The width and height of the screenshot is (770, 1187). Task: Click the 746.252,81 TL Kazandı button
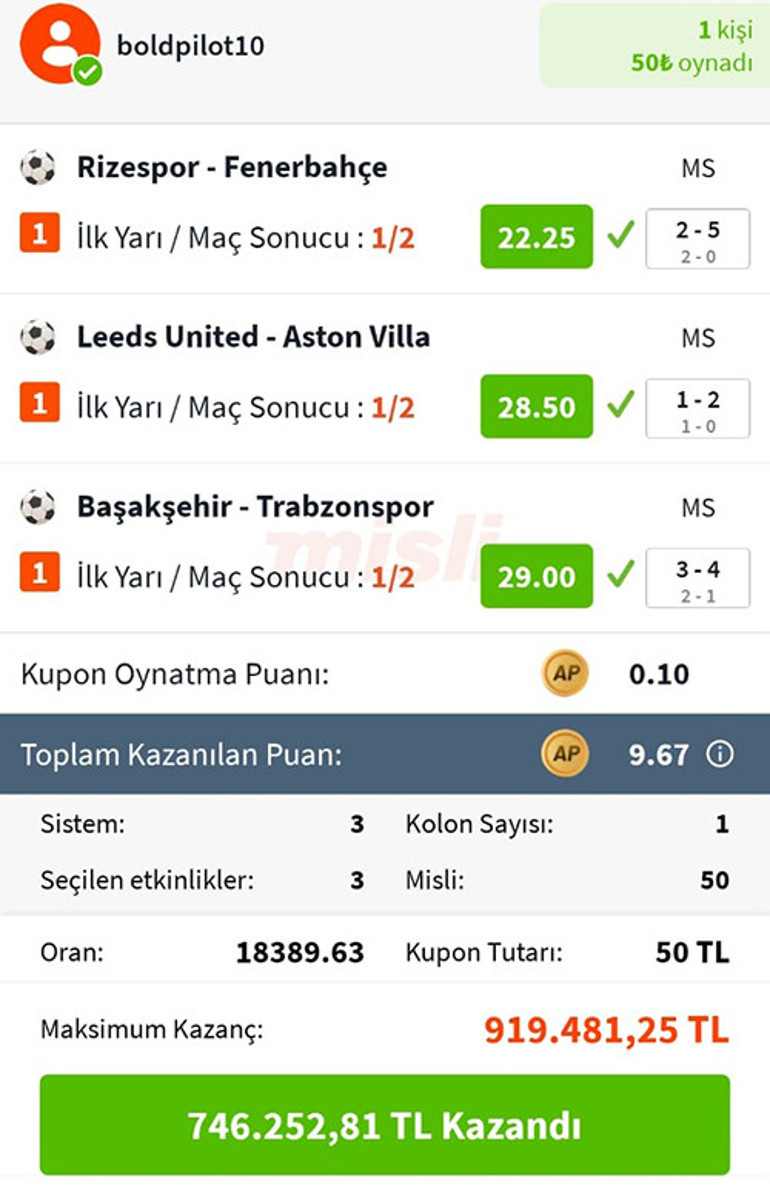tap(385, 1124)
